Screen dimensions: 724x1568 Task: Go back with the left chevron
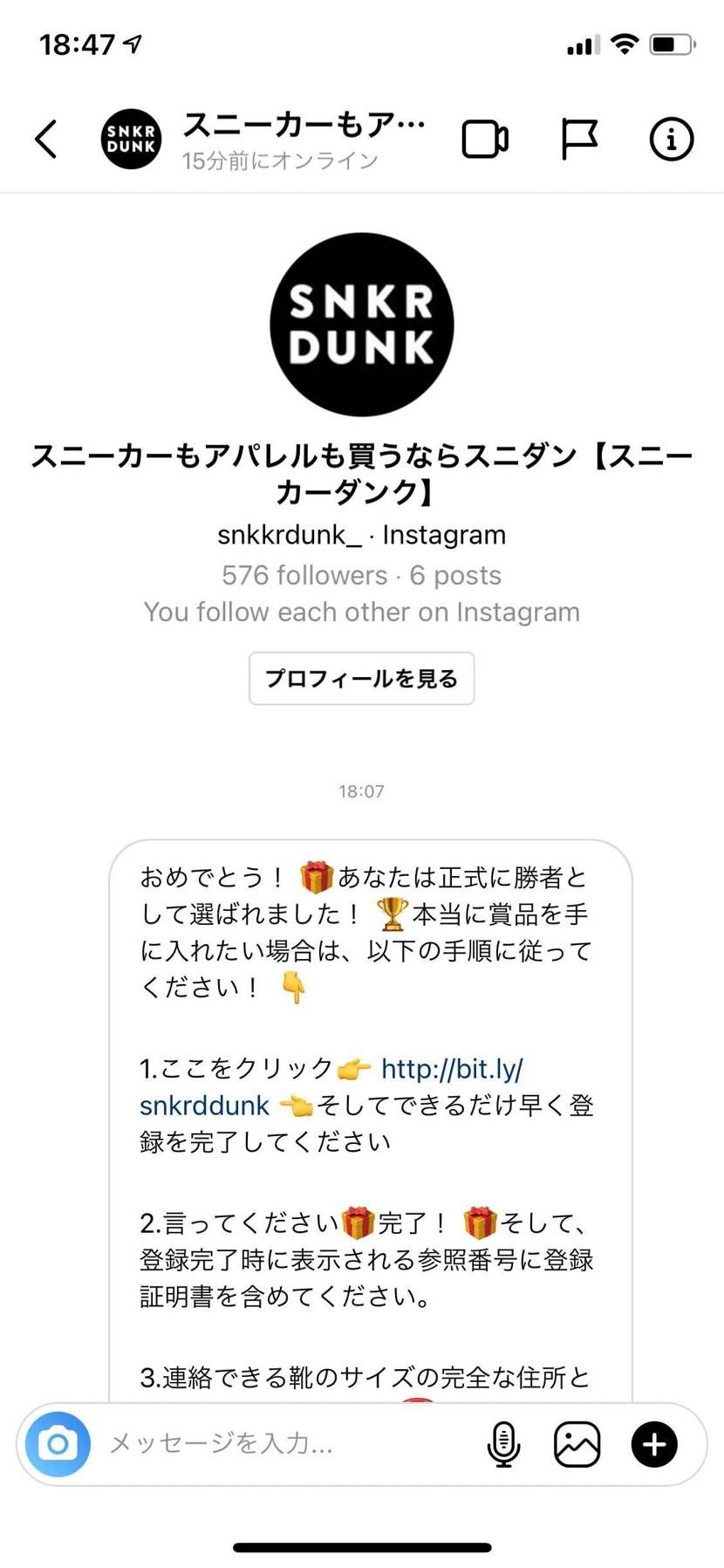click(45, 138)
